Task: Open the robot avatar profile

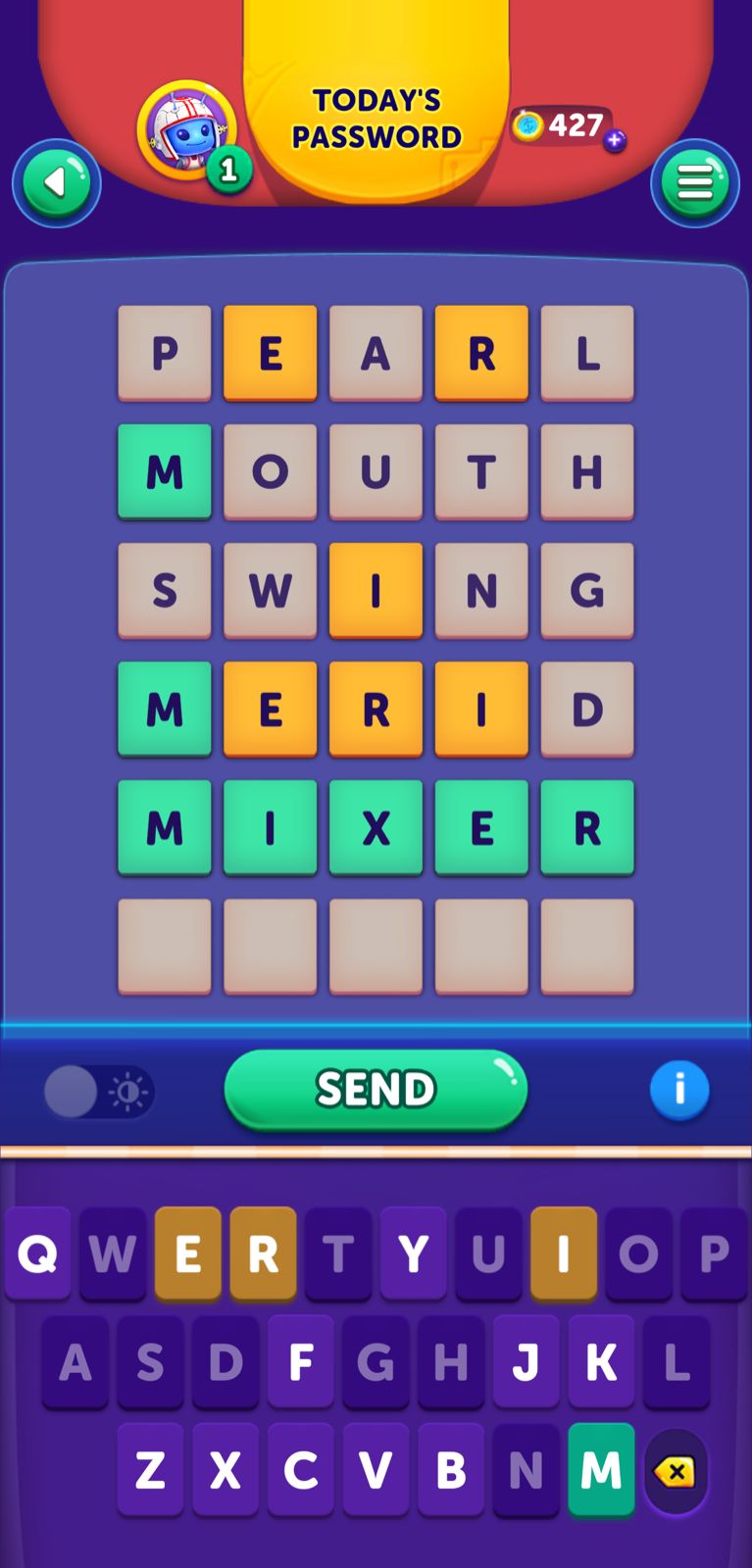Action: pos(186,130)
